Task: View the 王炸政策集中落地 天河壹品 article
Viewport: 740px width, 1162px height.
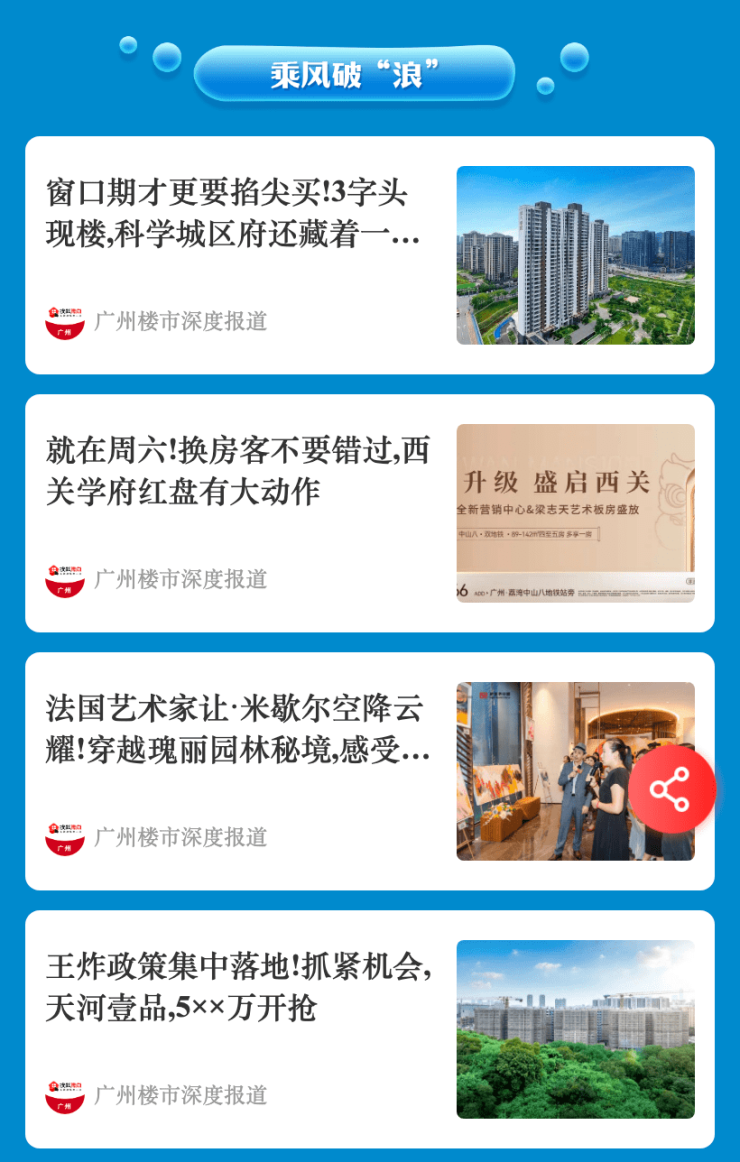Action: click(x=238, y=988)
